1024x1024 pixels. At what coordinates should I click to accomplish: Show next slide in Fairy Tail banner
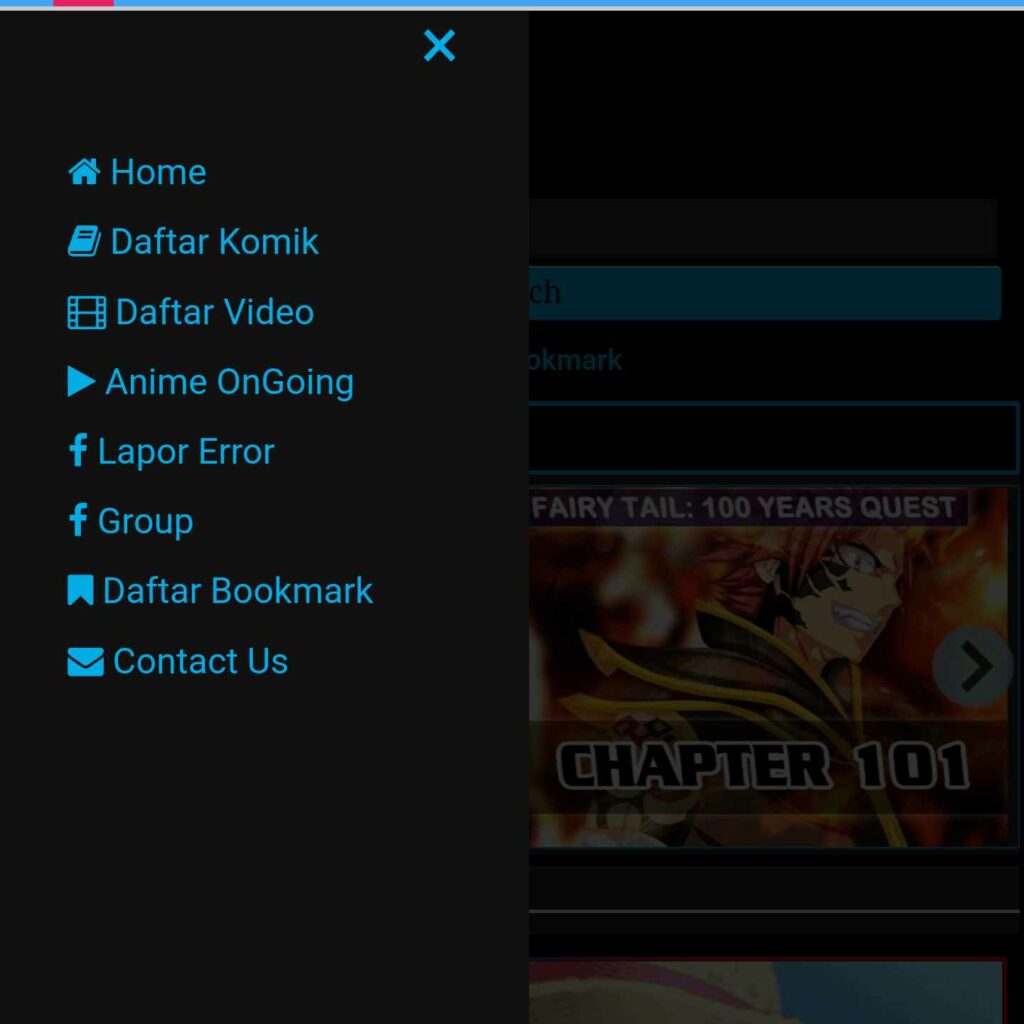coord(972,667)
